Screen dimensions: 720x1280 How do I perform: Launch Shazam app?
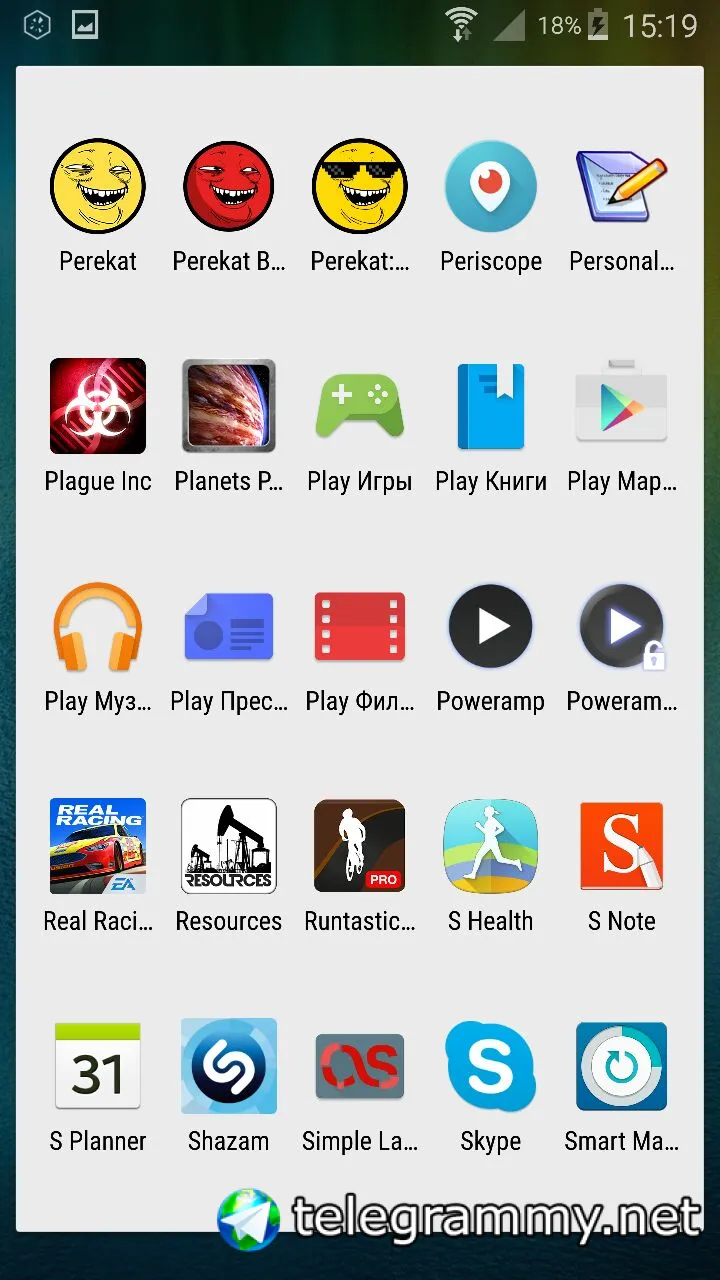(x=228, y=1066)
